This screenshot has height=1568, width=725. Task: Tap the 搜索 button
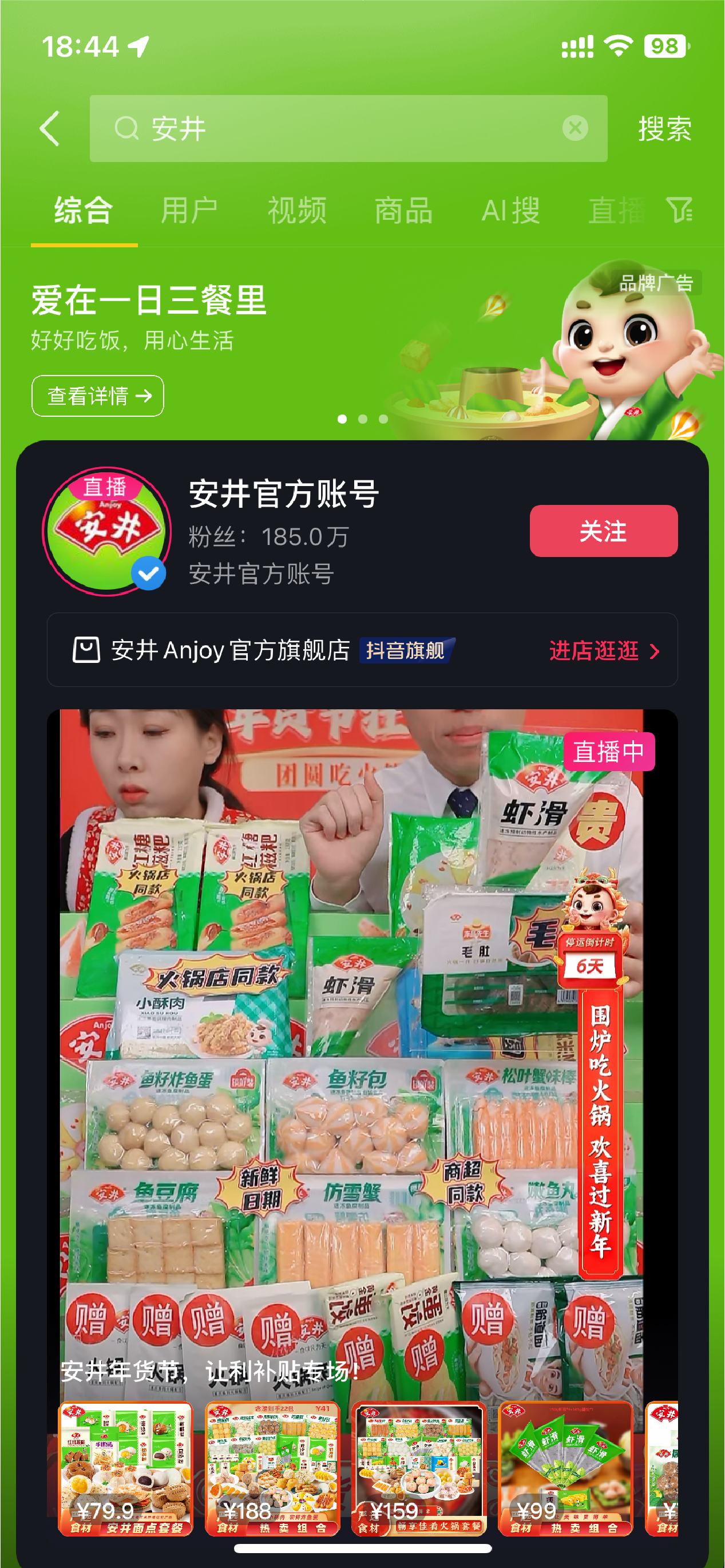[664, 128]
